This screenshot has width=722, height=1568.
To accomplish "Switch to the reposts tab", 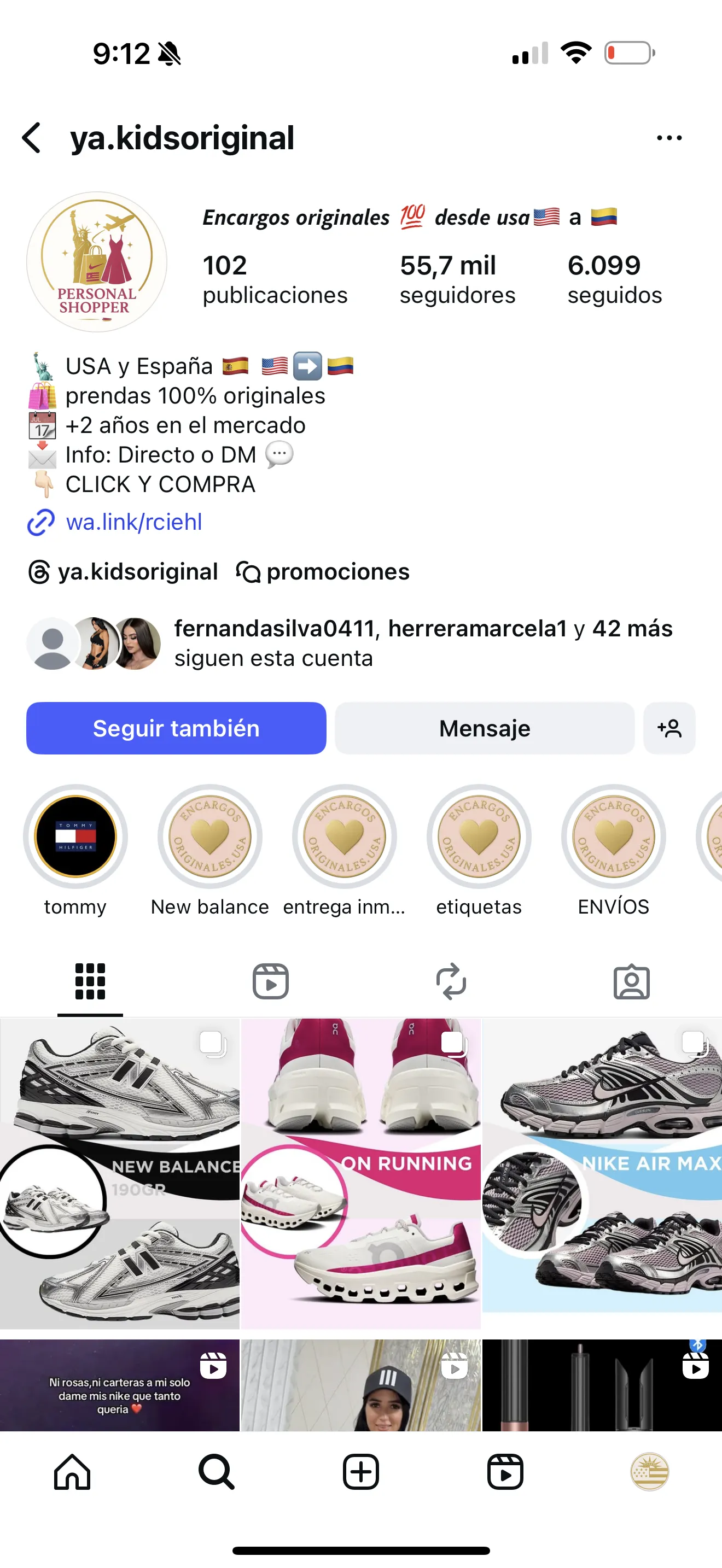I will 451,981.
